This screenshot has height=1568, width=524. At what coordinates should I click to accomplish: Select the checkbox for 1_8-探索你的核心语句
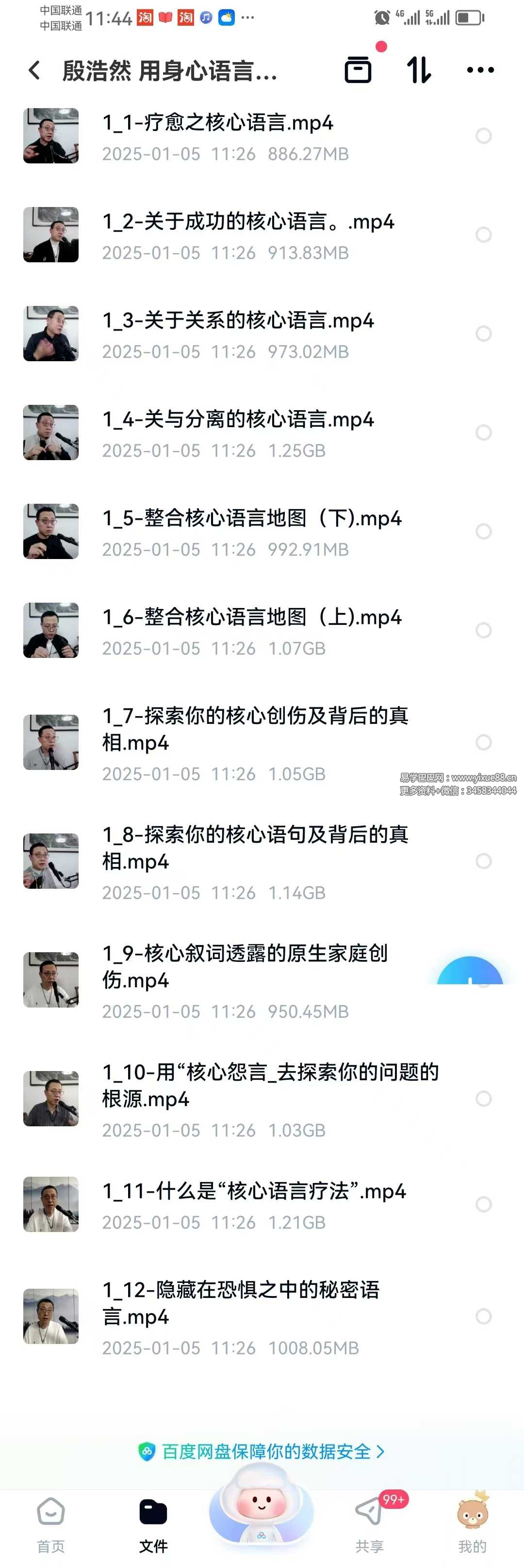[x=484, y=861]
